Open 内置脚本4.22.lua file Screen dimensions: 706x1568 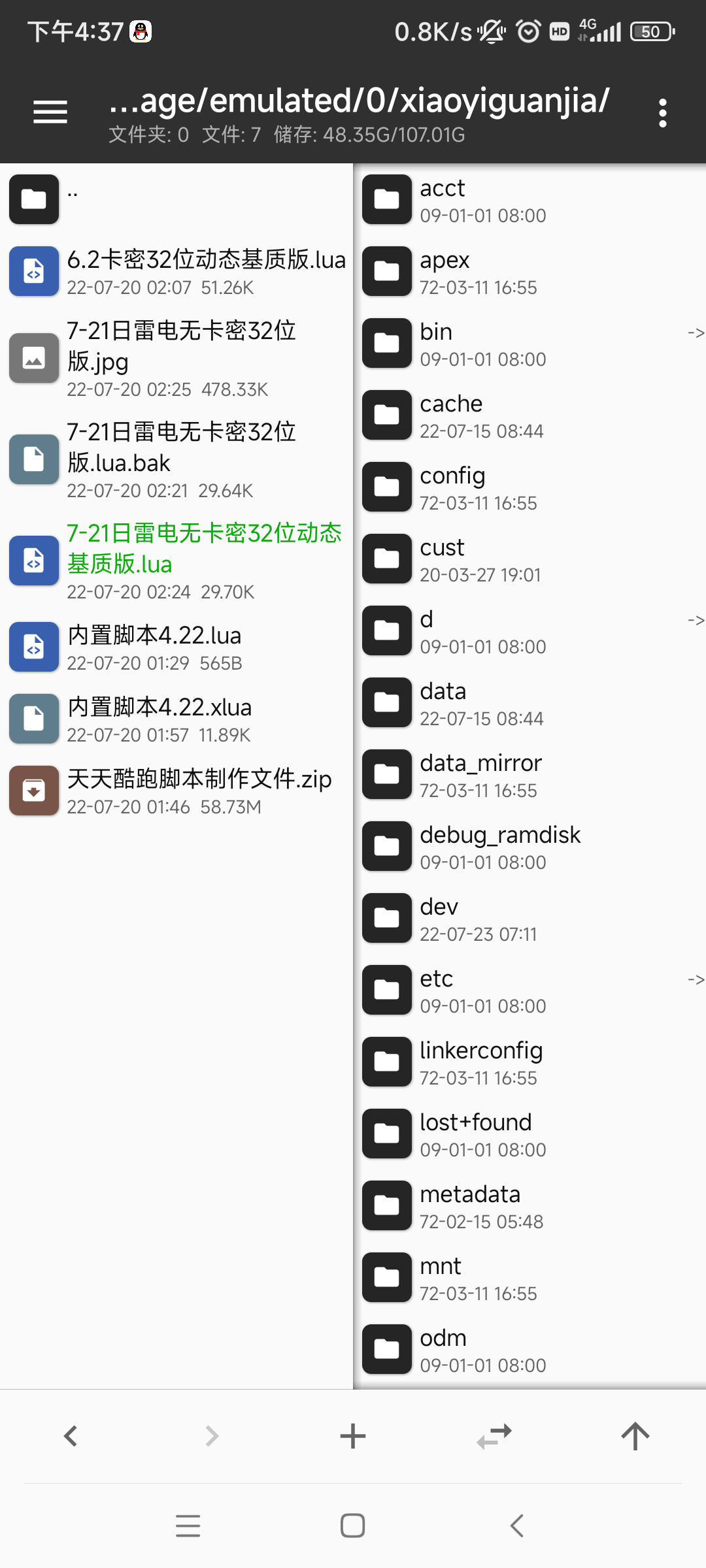click(154, 647)
